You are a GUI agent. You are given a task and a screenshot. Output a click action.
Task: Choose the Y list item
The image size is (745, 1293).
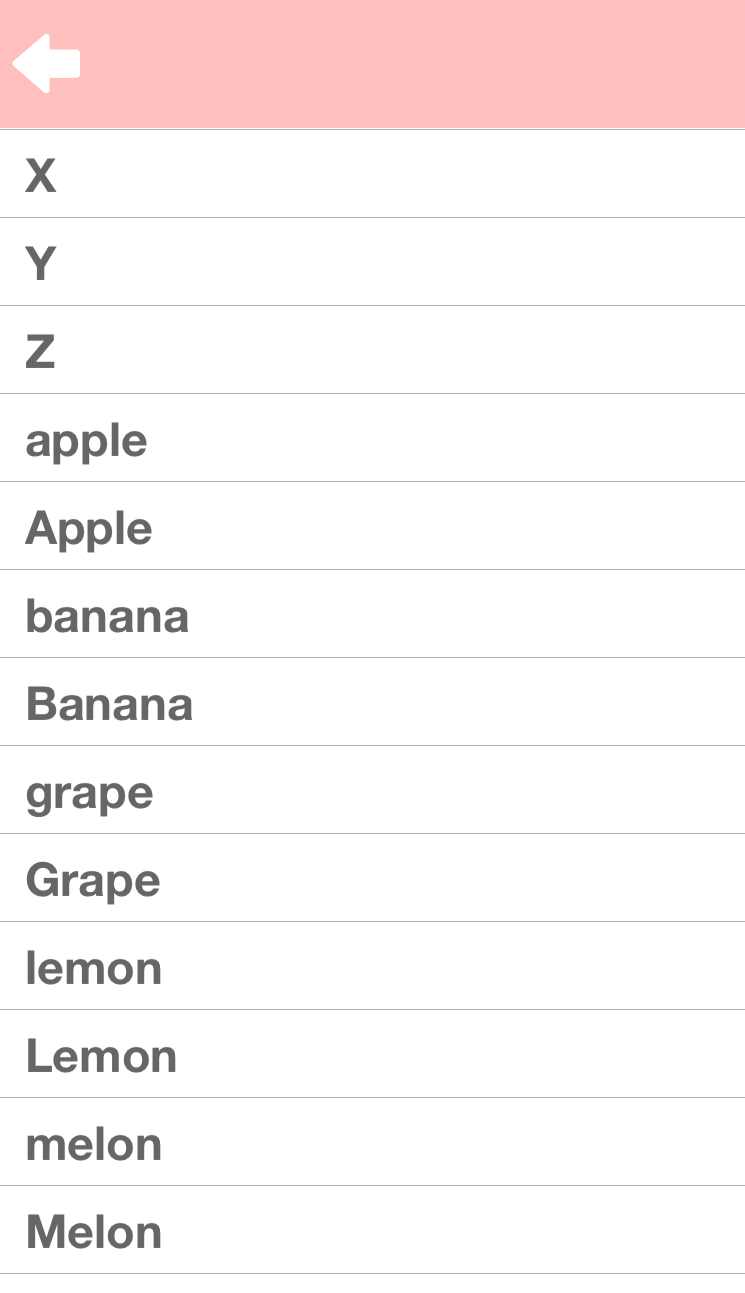(x=372, y=262)
